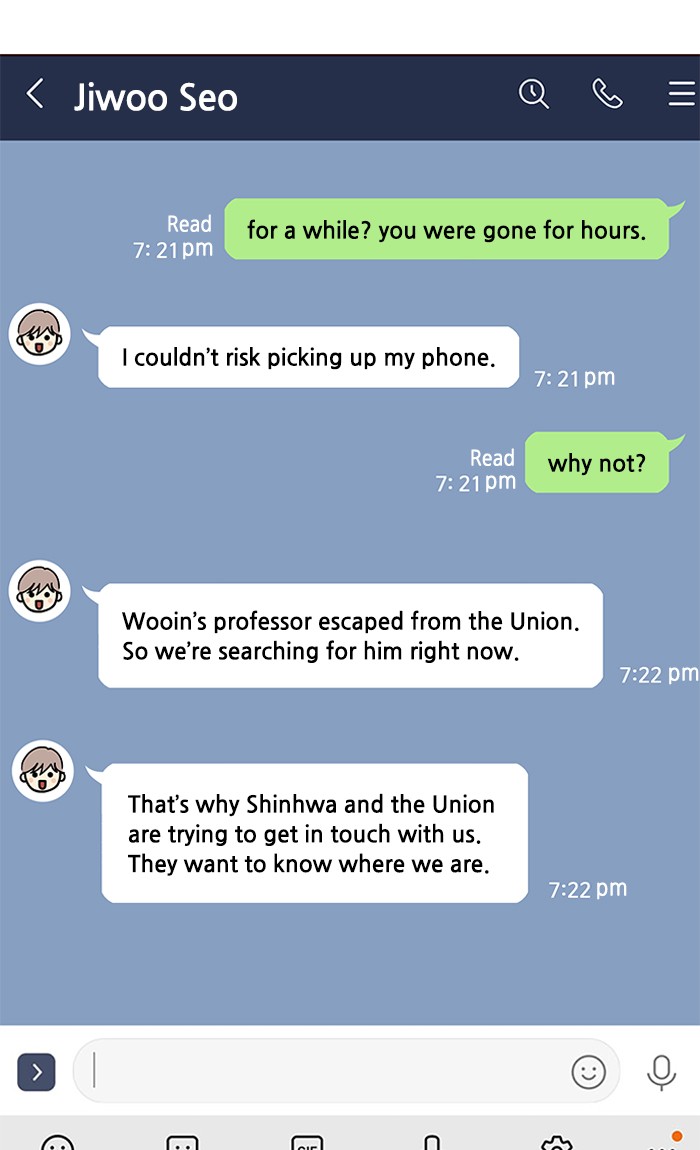The image size is (700, 1150).
Task: Expand the attachment options arrow
Action: click(37, 1072)
